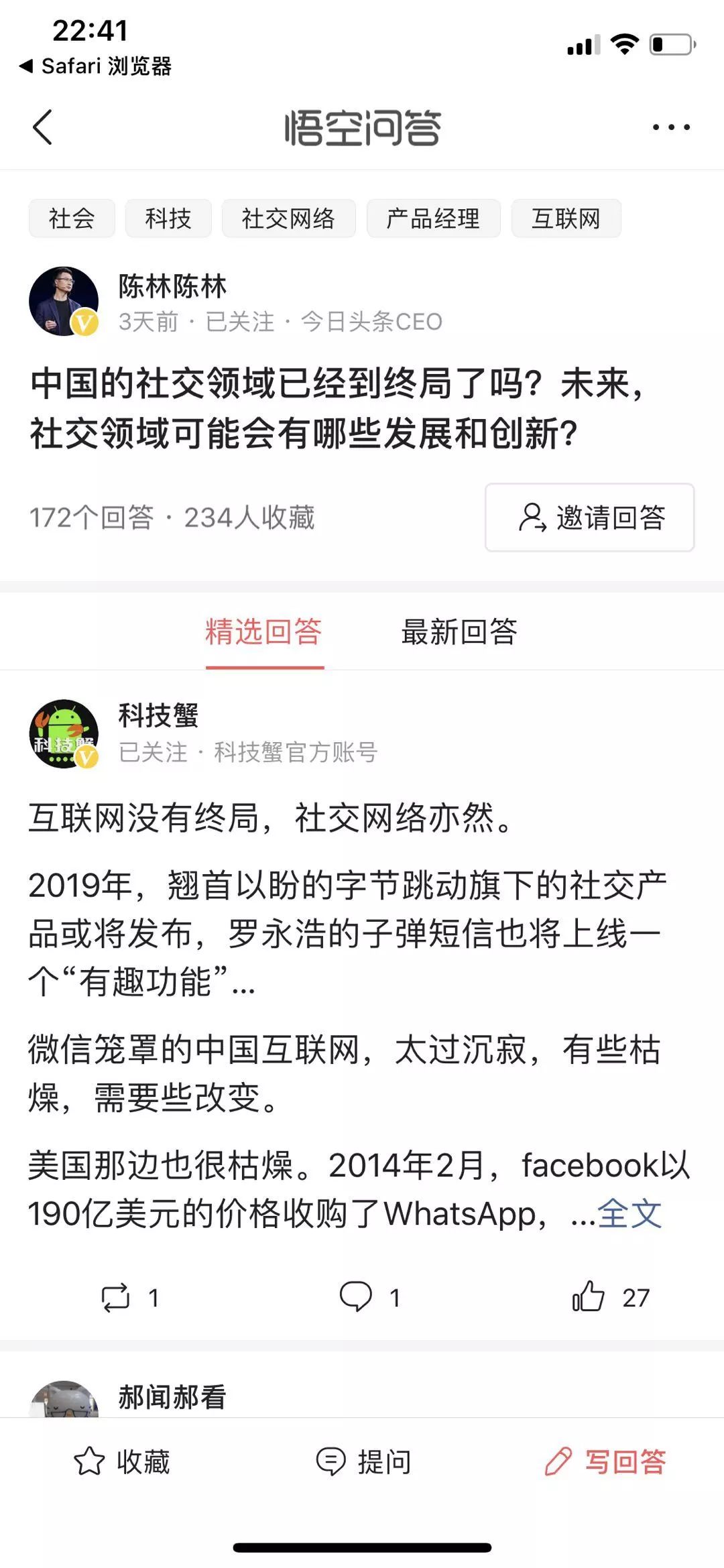This screenshot has width=724, height=1568.
Task: Tap 收藏 to bookmark this question
Action: [121, 1461]
